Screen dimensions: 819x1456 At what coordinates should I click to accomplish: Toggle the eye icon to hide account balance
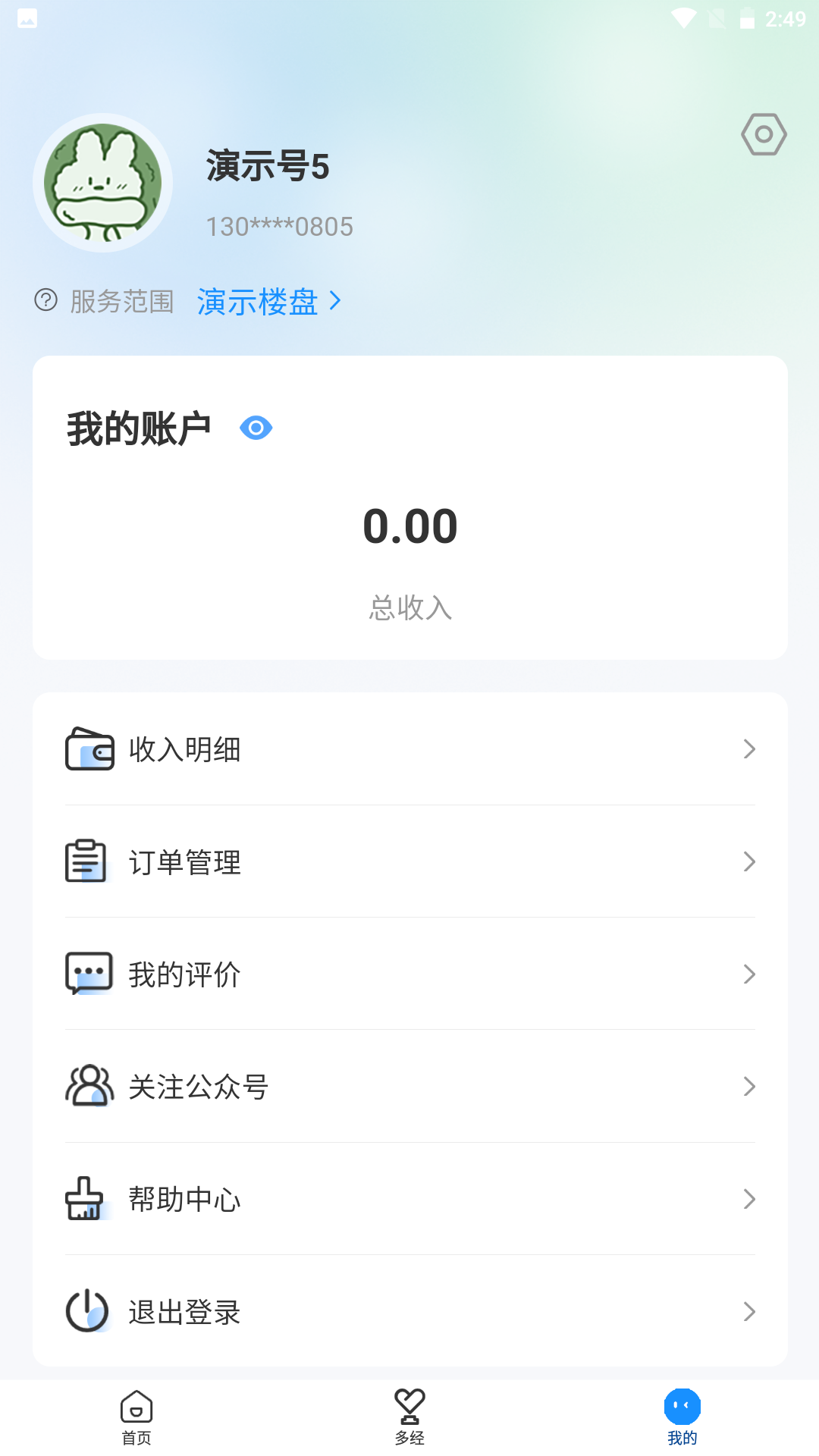click(256, 428)
